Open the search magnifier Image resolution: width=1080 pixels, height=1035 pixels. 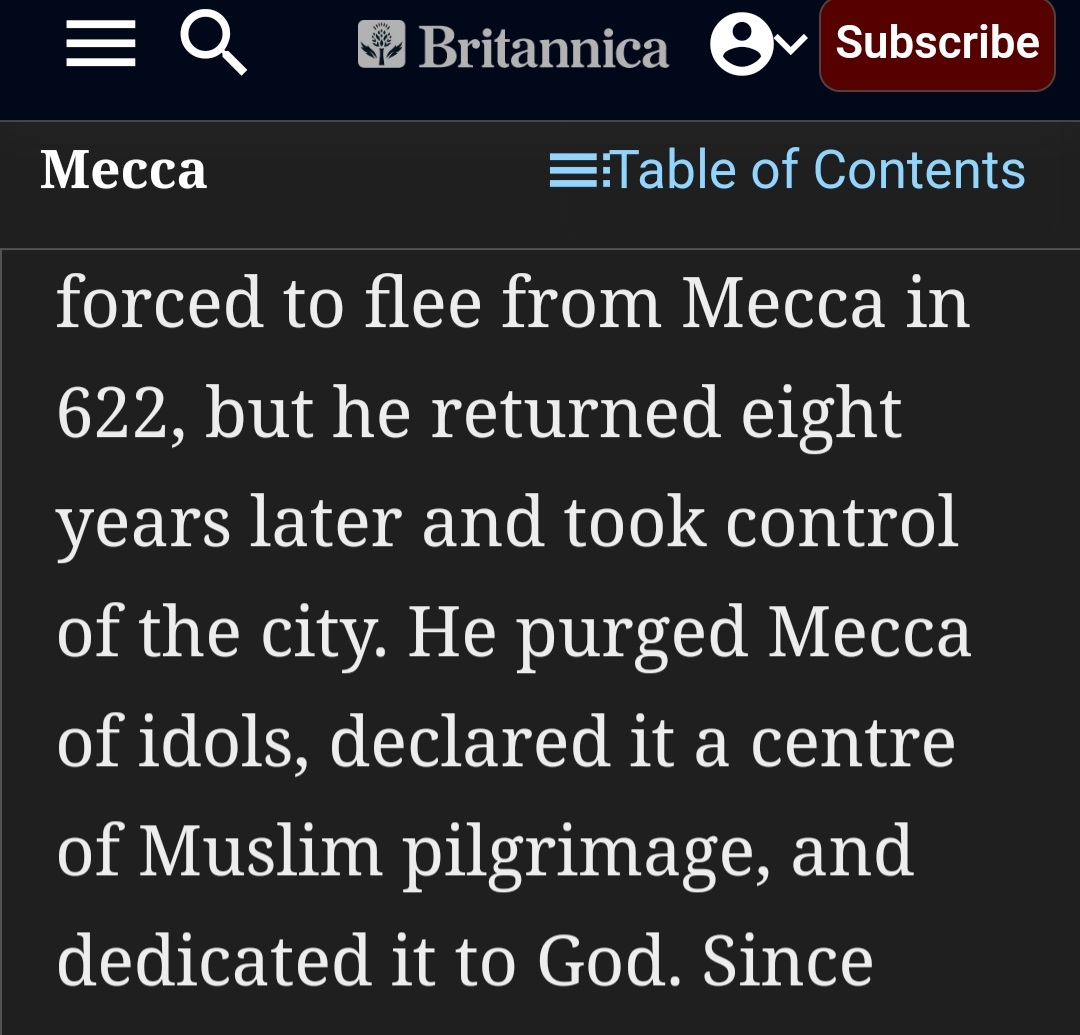(x=213, y=45)
